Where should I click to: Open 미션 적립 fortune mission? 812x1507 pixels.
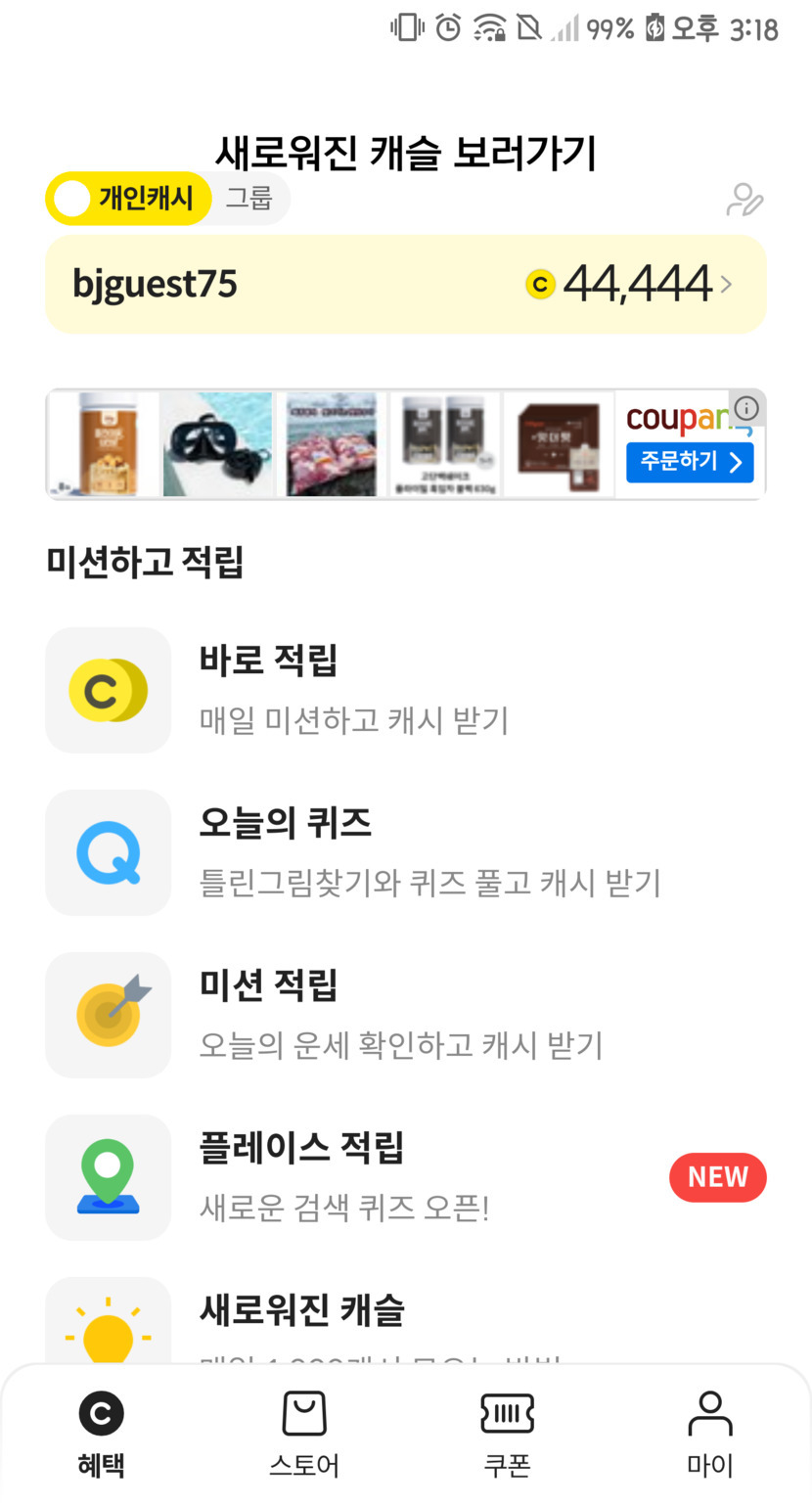tap(405, 1015)
